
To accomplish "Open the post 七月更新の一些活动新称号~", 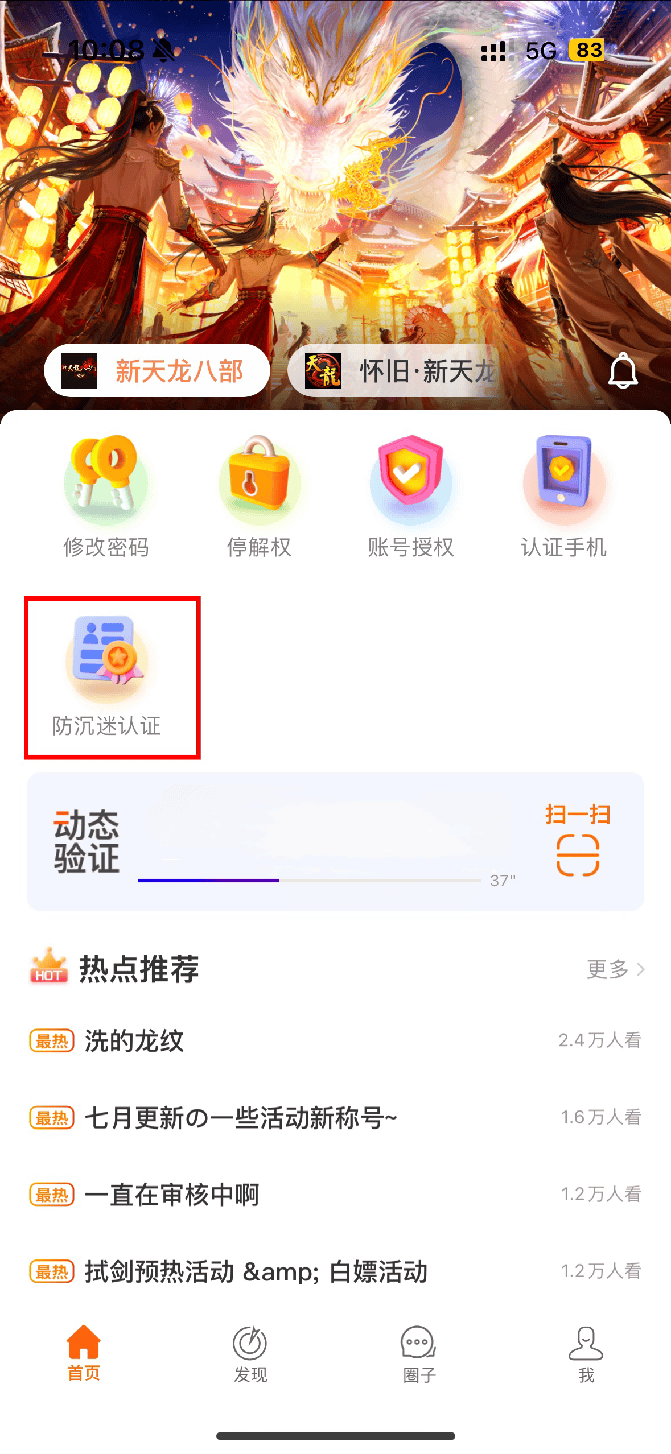I will (240, 1118).
